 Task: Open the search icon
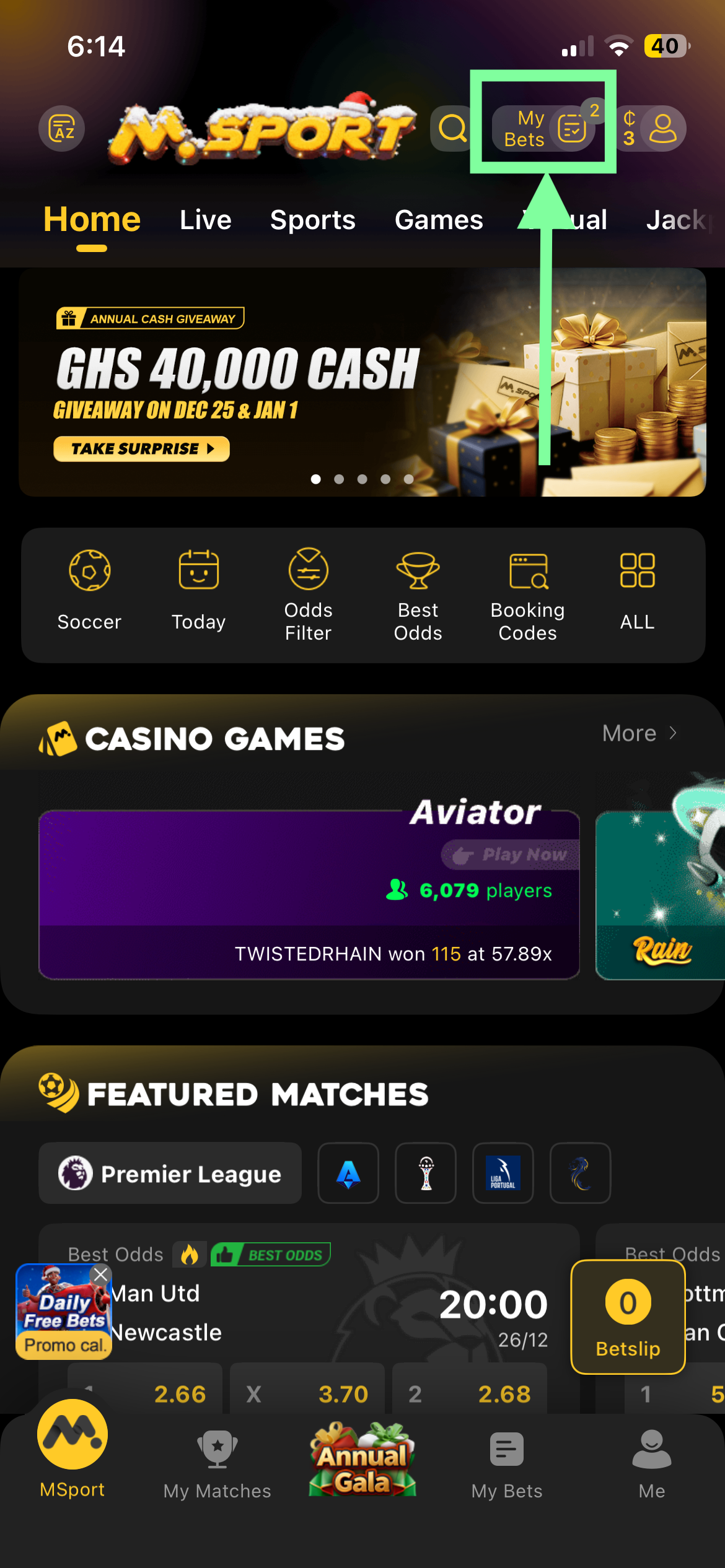tap(452, 128)
